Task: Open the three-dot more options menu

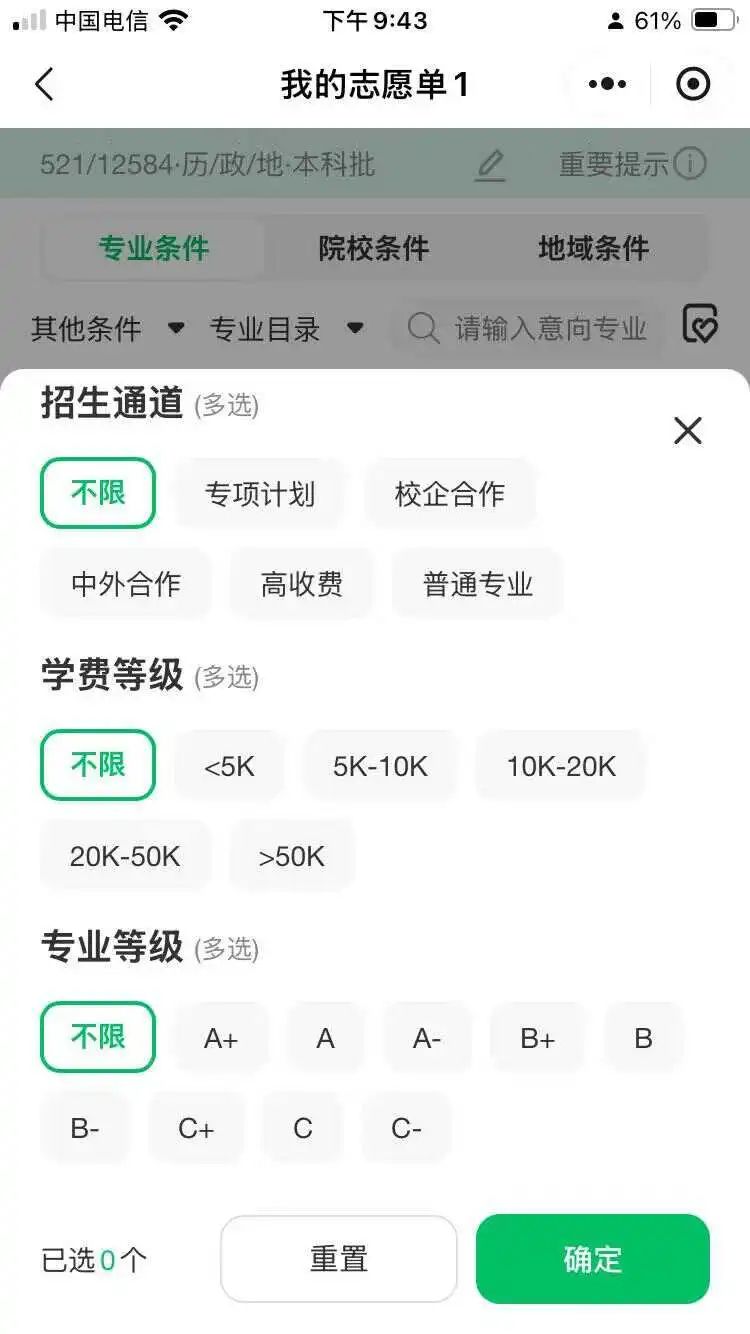Action: tap(607, 84)
